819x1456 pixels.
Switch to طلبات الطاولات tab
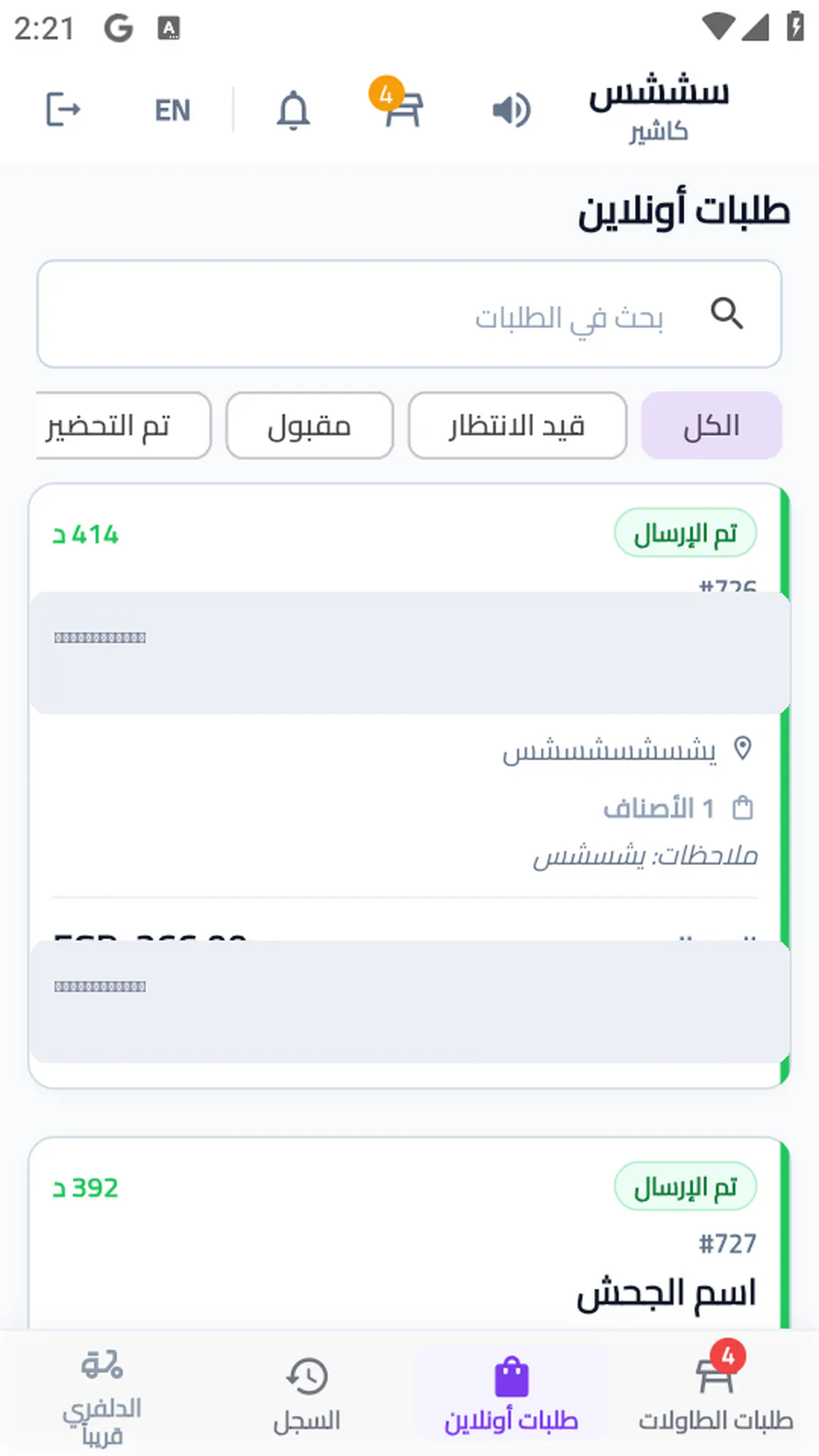coord(716,1394)
